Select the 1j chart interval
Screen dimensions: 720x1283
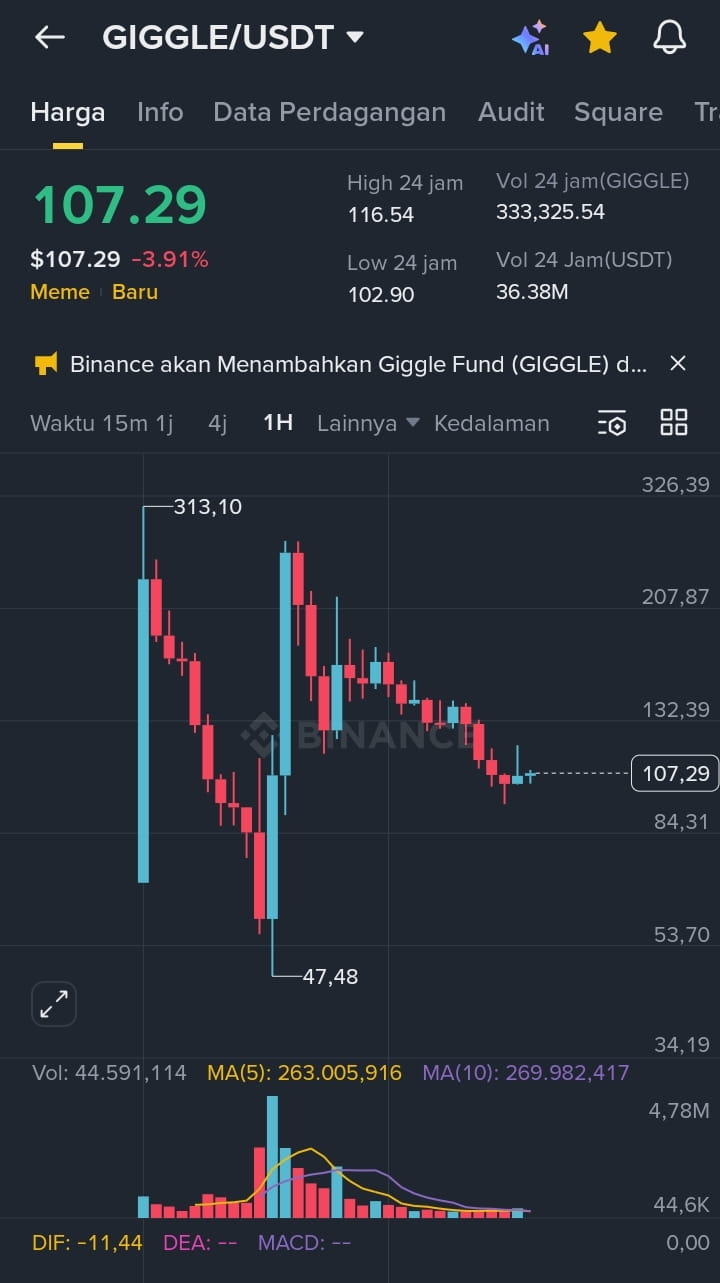tap(164, 423)
